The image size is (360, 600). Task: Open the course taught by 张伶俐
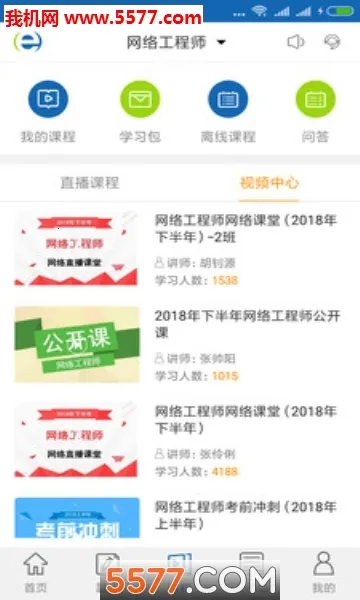[x=180, y=440]
